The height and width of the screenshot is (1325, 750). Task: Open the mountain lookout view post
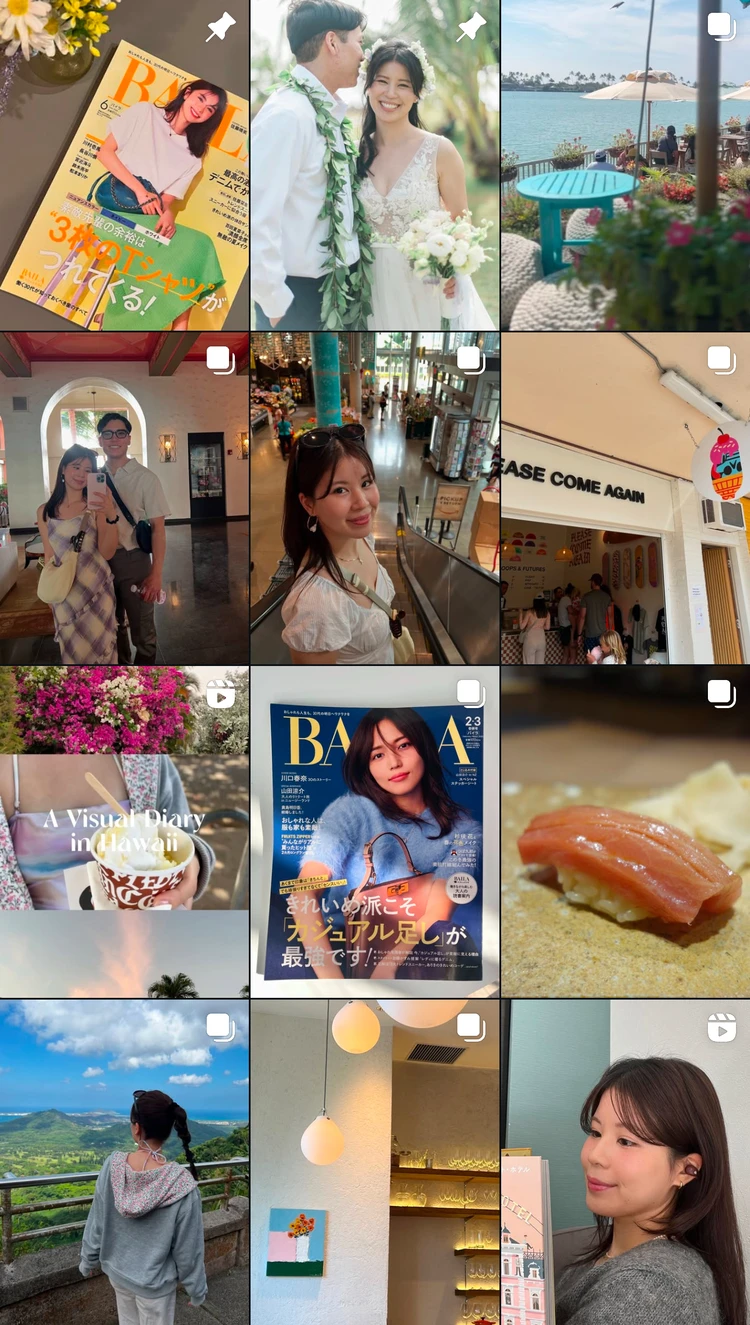coord(124,1162)
